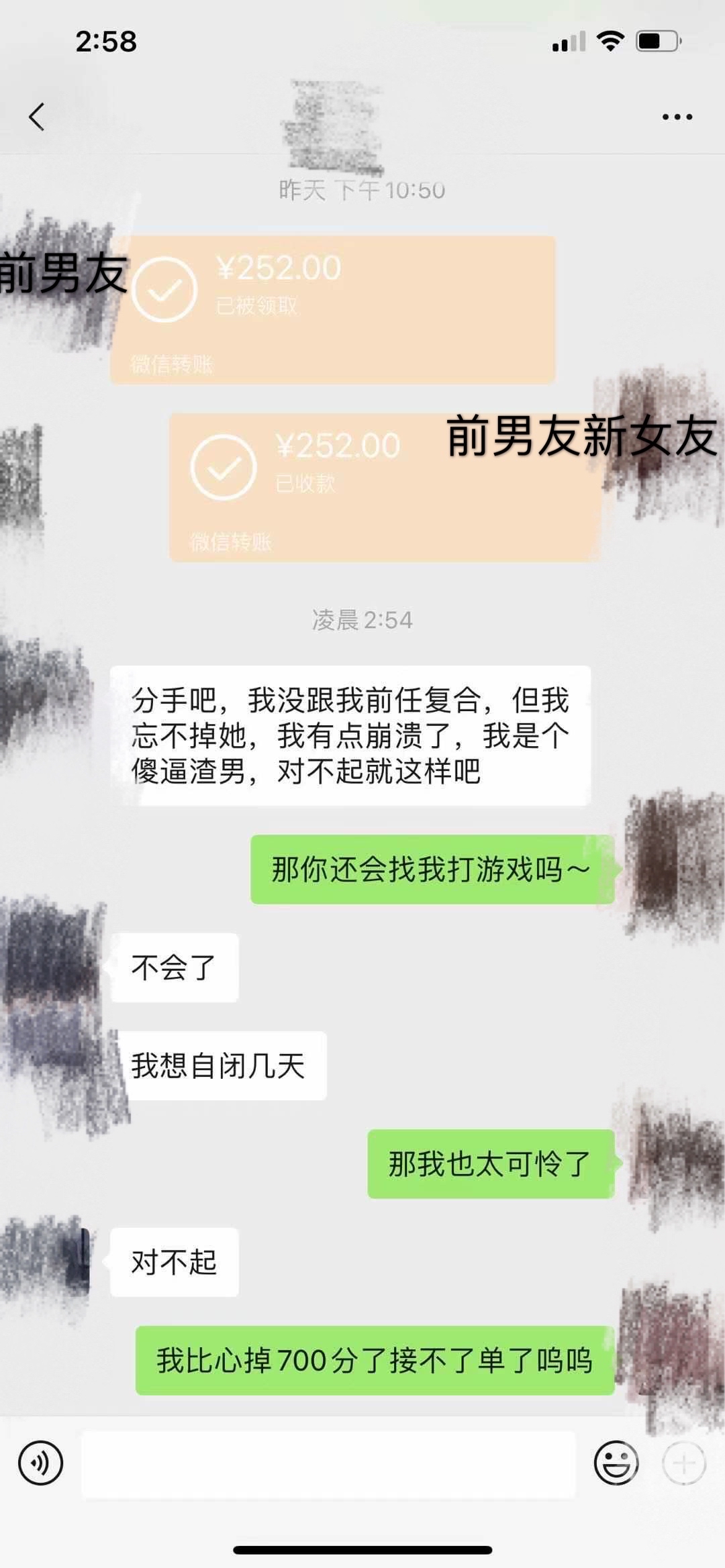Open the ¥252.00 transfer marked 已被领取

pos(332,309)
